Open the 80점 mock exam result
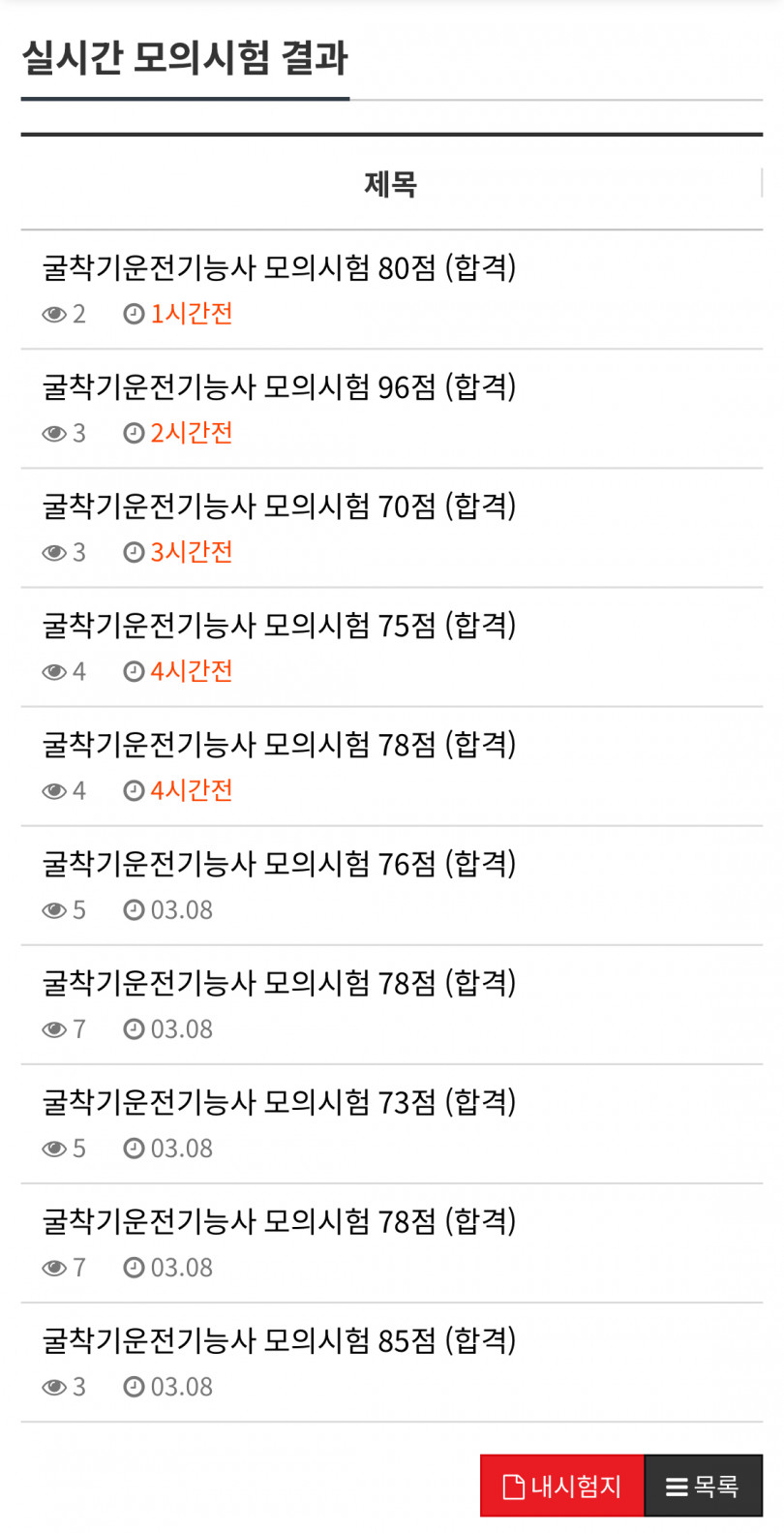784x1533 pixels. coord(279,267)
